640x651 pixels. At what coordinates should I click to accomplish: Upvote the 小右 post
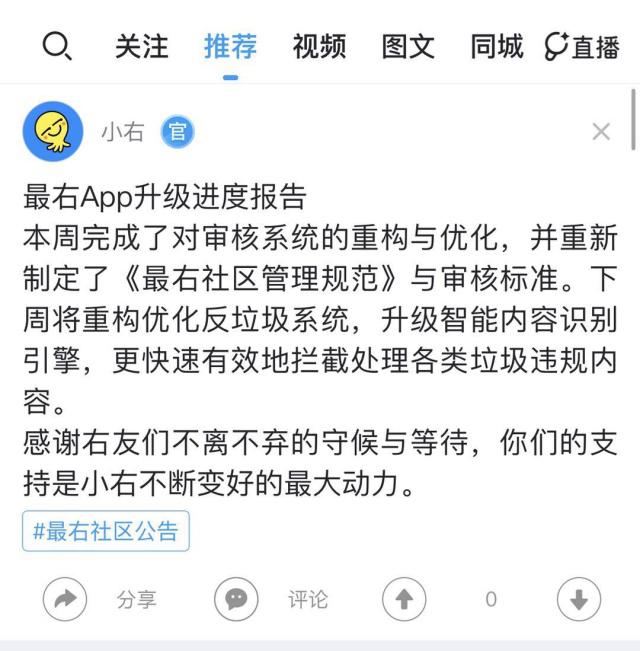[x=404, y=599]
